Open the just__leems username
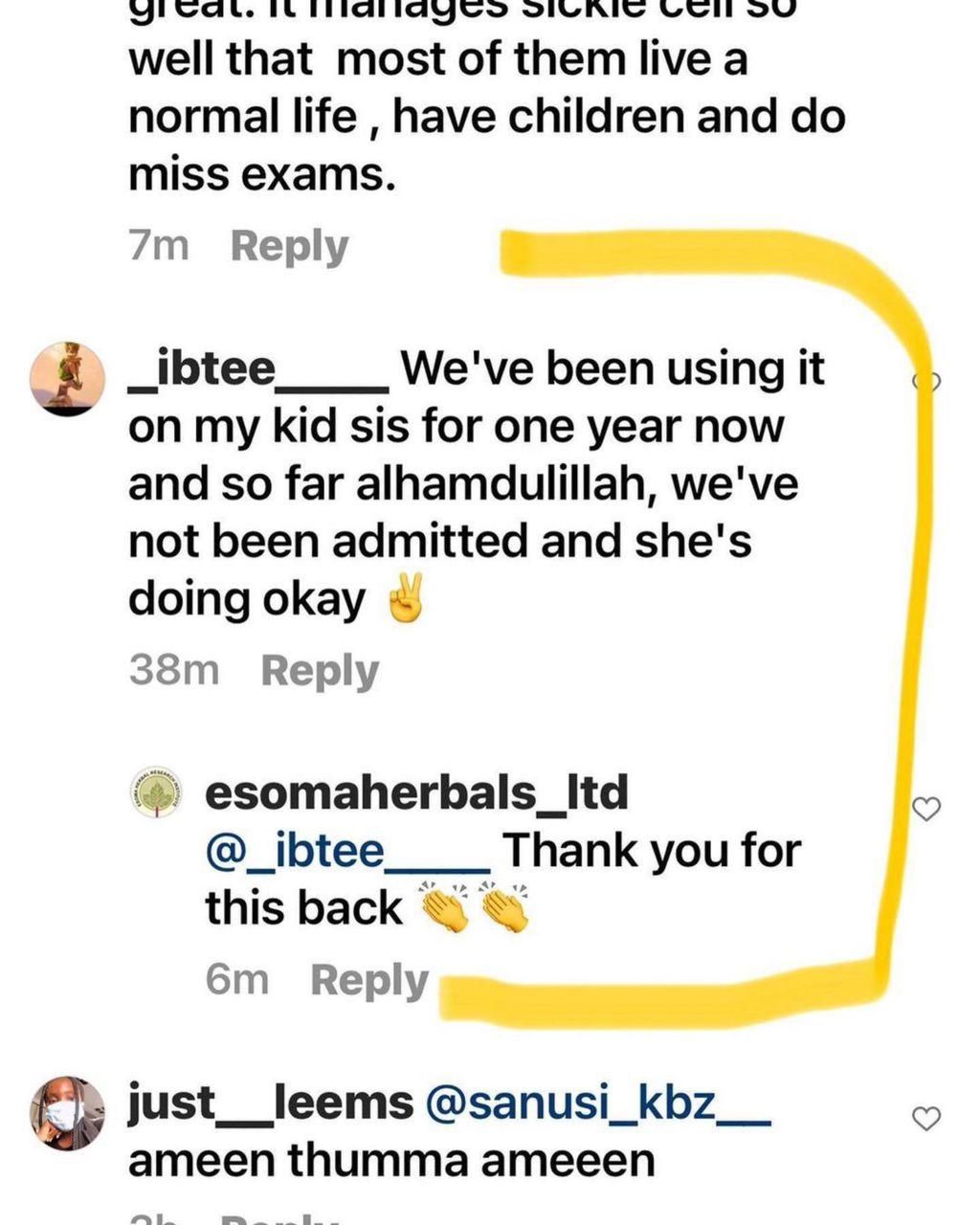This screenshot has height=1225, width=980. click(271, 1102)
